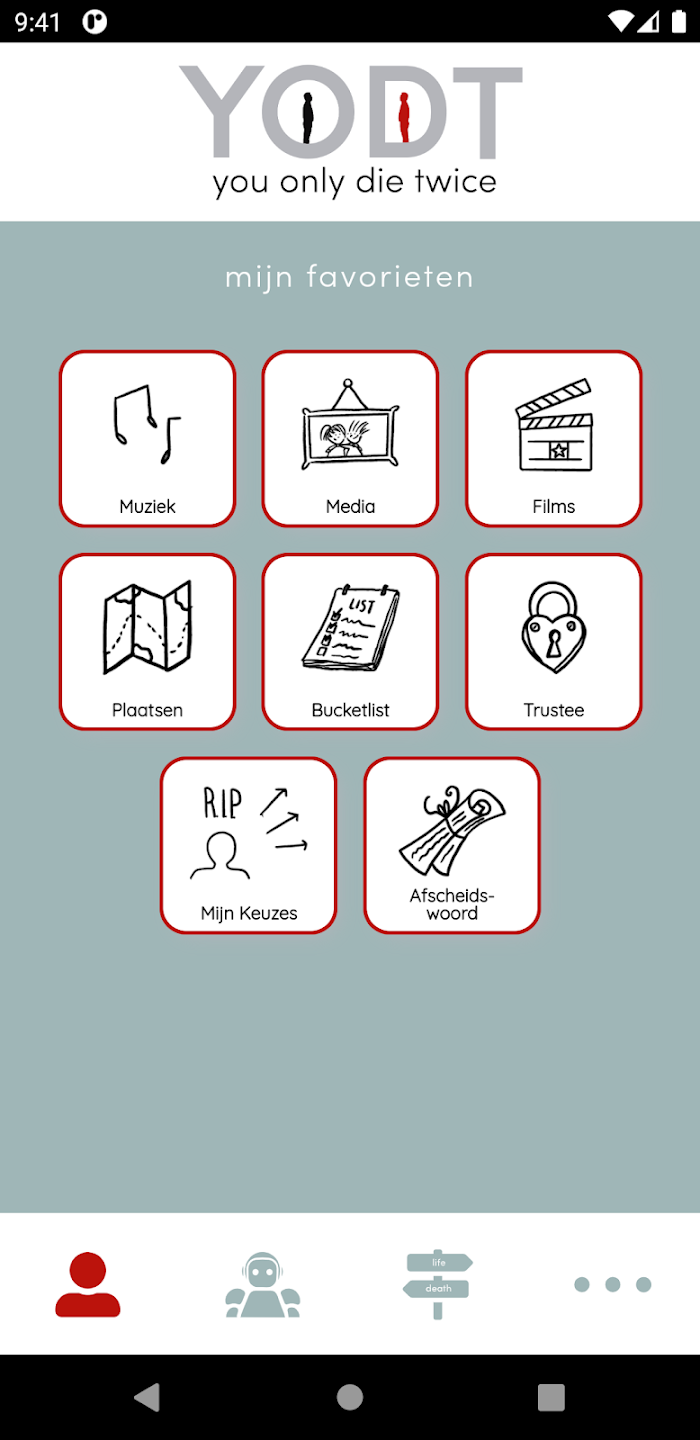The height and width of the screenshot is (1440, 700).
Task: Open the three-dots more tab
Action: click(612, 1284)
